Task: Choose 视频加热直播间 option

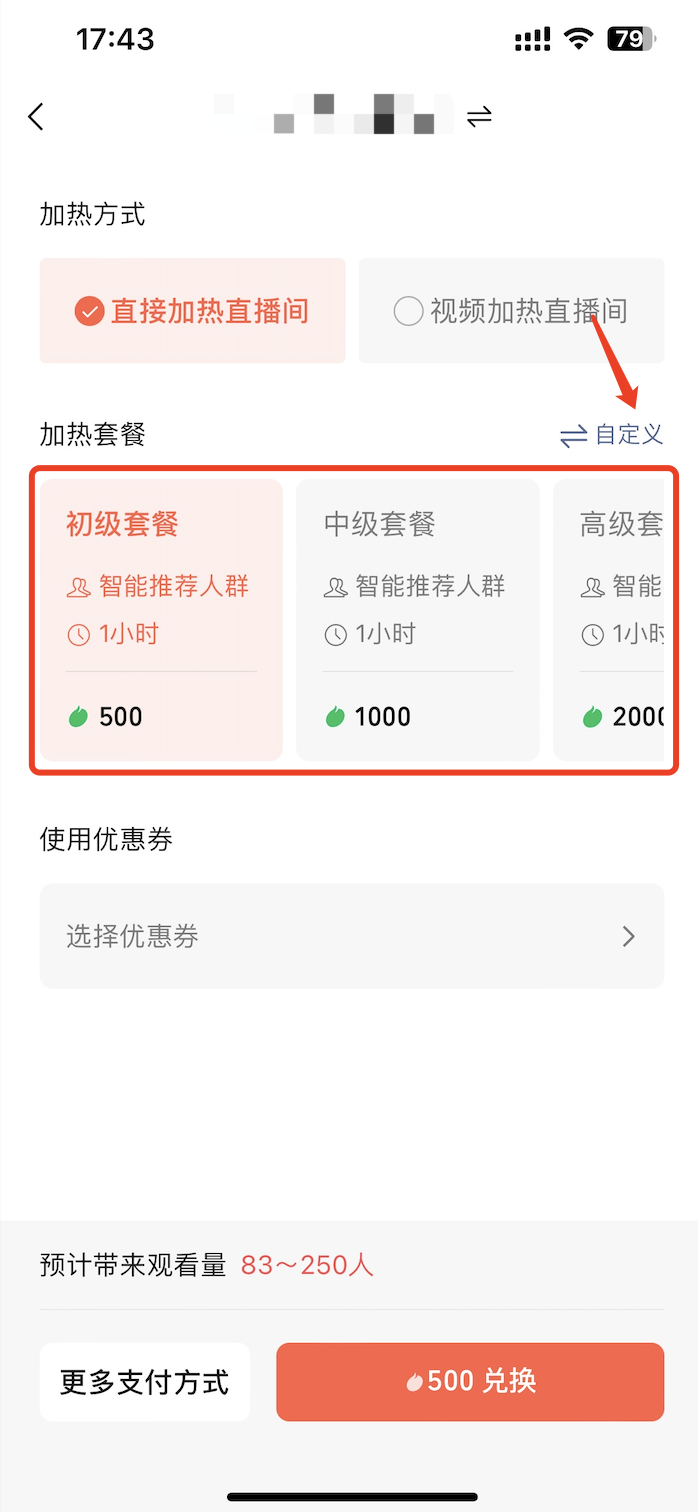Action: coord(511,311)
